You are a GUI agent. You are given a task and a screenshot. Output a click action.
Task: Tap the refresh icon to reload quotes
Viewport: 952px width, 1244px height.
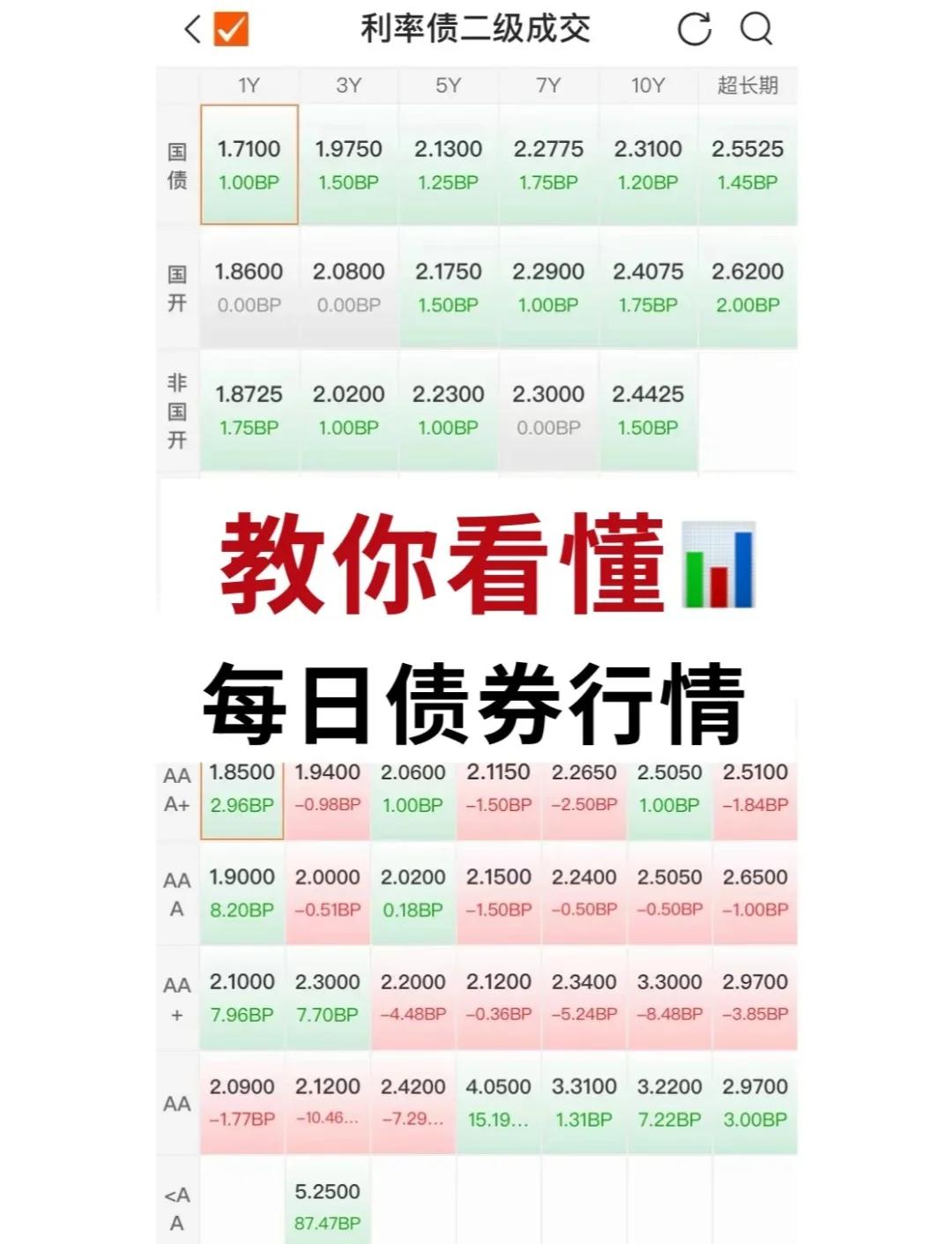694,29
